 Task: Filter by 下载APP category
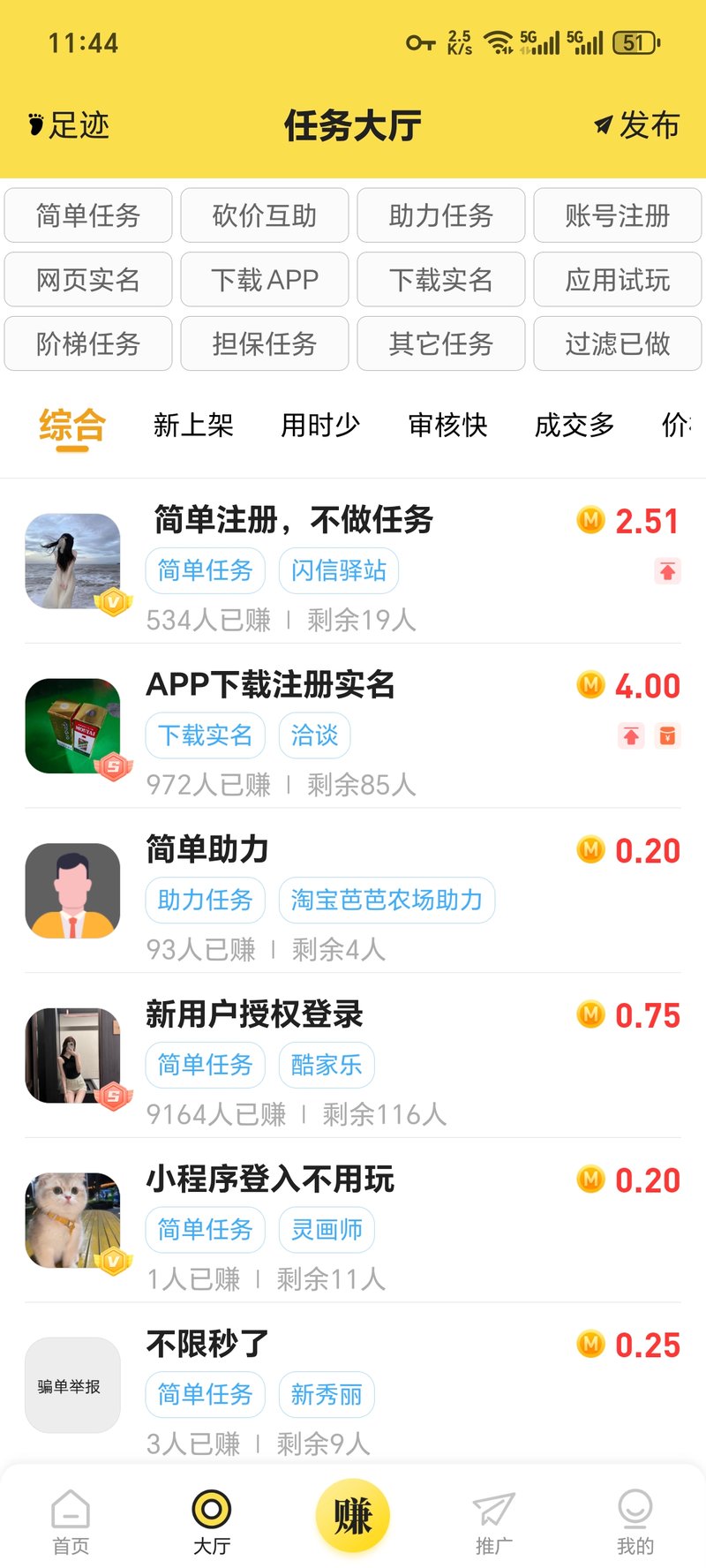(x=265, y=280)
